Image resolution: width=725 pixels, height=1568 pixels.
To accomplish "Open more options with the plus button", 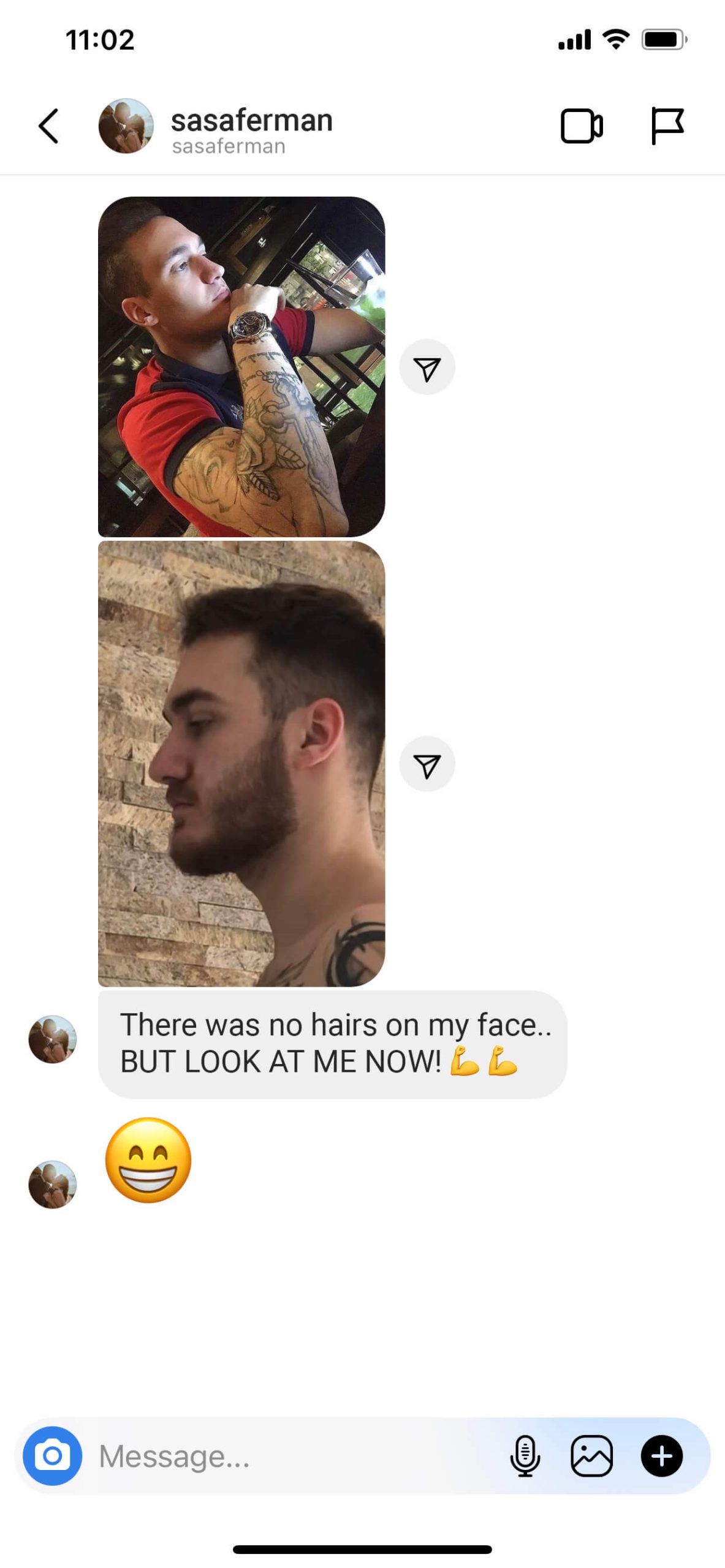I will click(x=662, y=1456).
